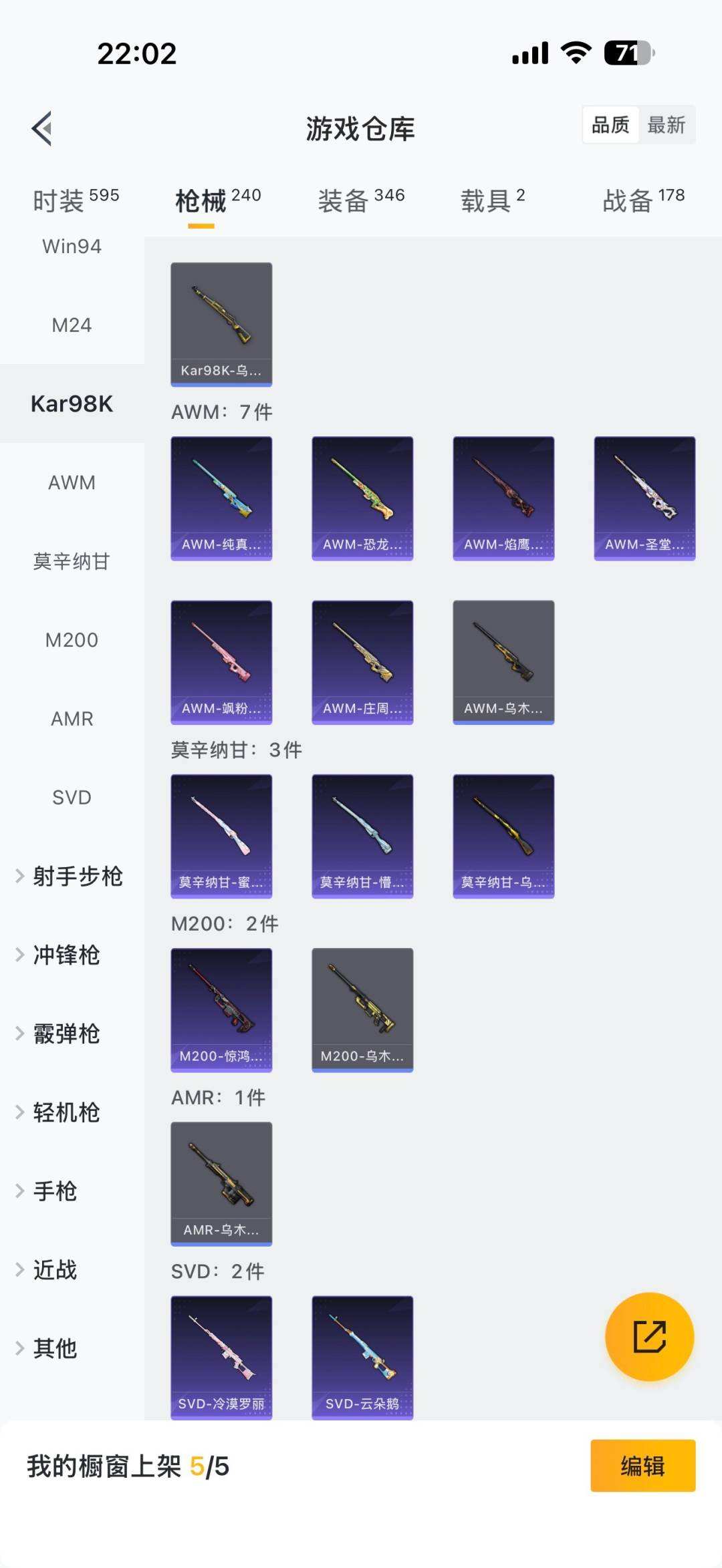Open the AWM-圣堂 skin tile
This screenshot has width=722, height=1568.
click(644, 498)
